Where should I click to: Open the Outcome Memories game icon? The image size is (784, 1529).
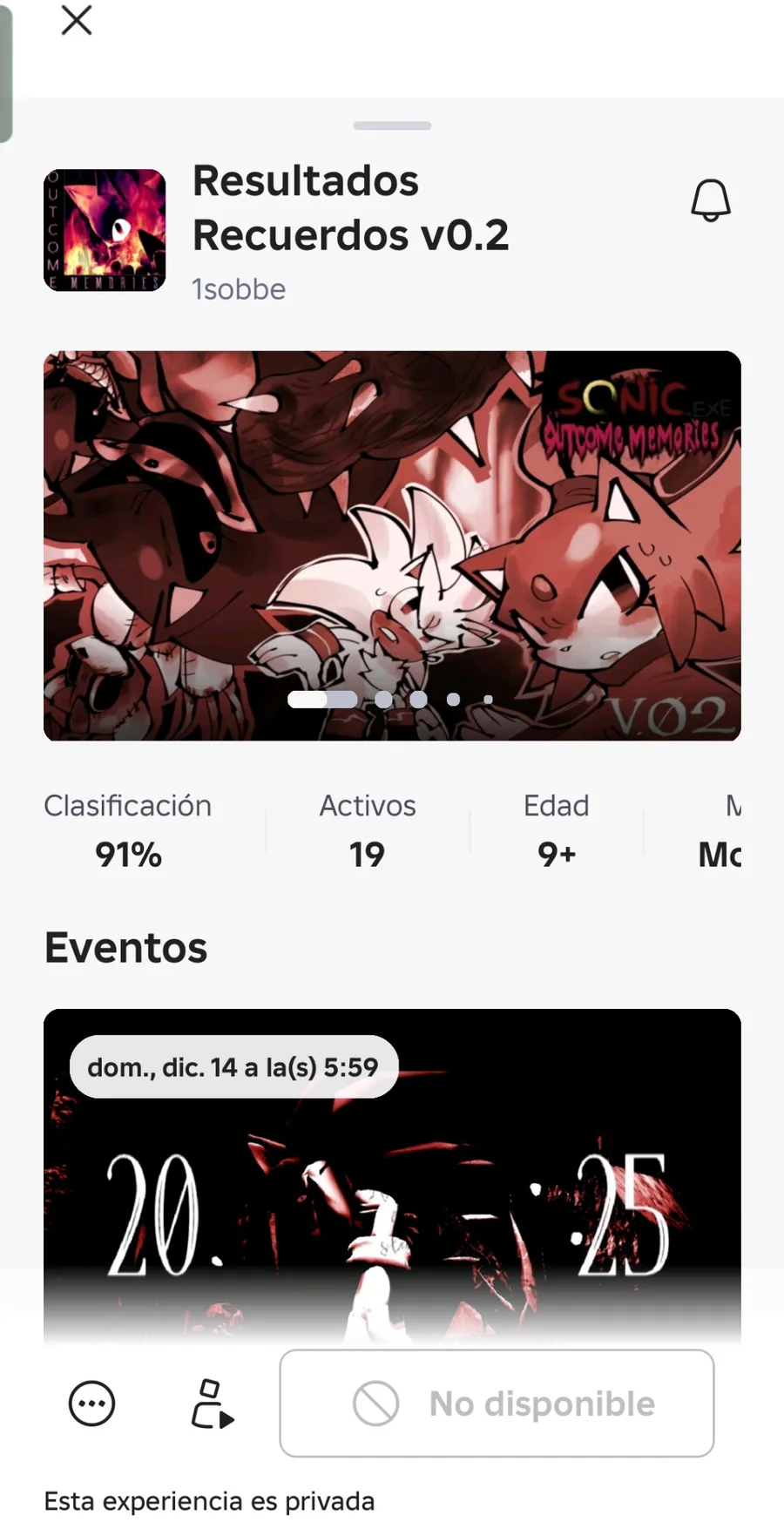[x=105, y=230]
